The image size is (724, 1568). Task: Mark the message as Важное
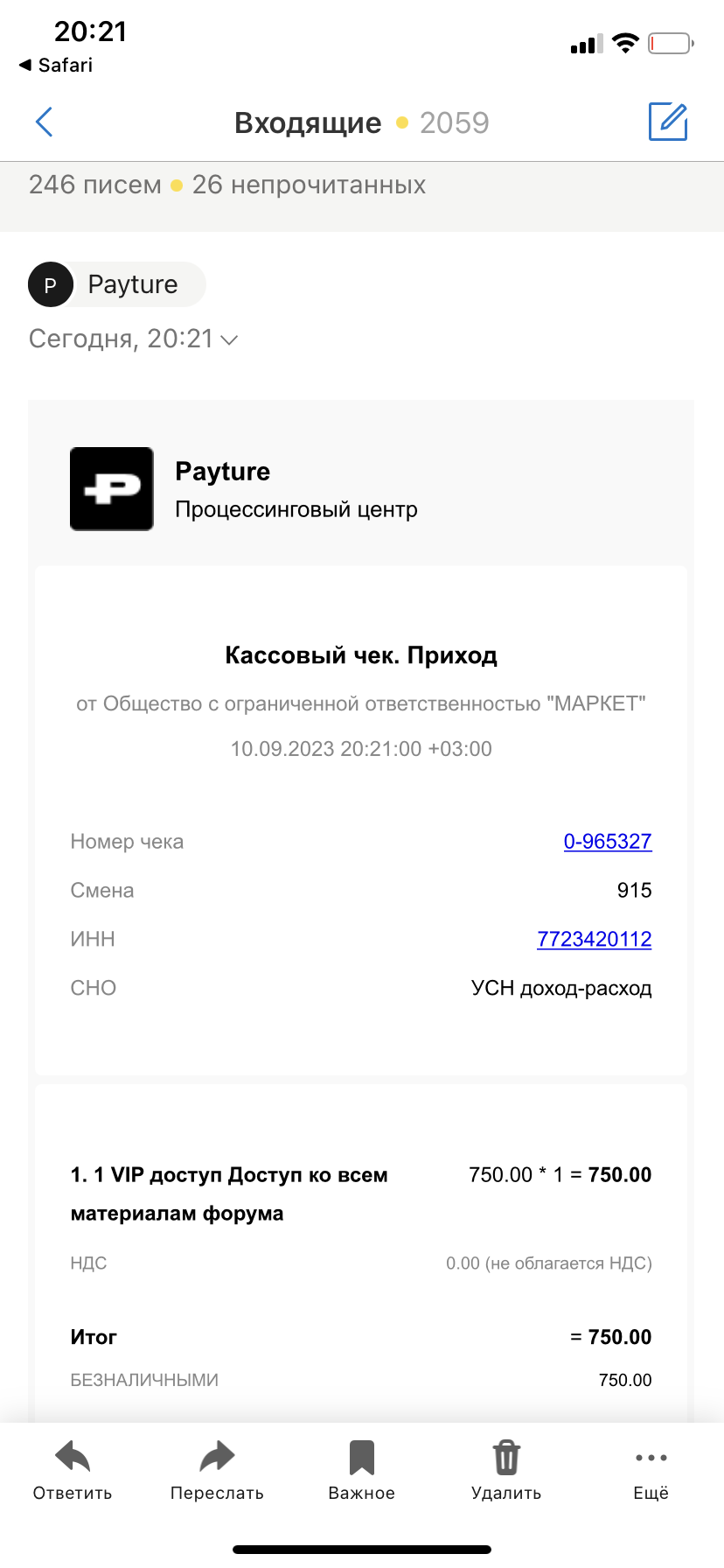[362, 1472]
